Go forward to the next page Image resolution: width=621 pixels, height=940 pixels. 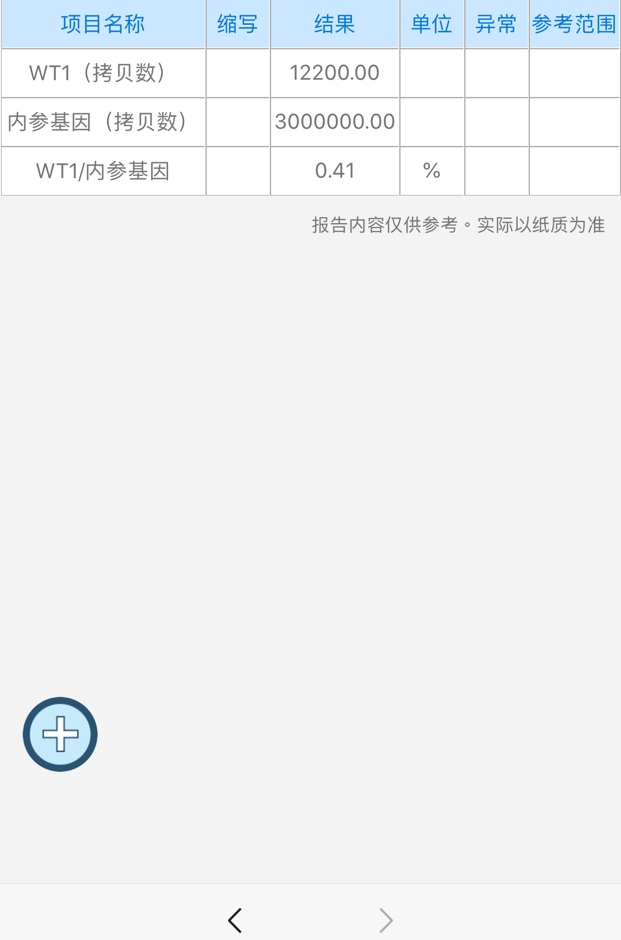[386, 920]
